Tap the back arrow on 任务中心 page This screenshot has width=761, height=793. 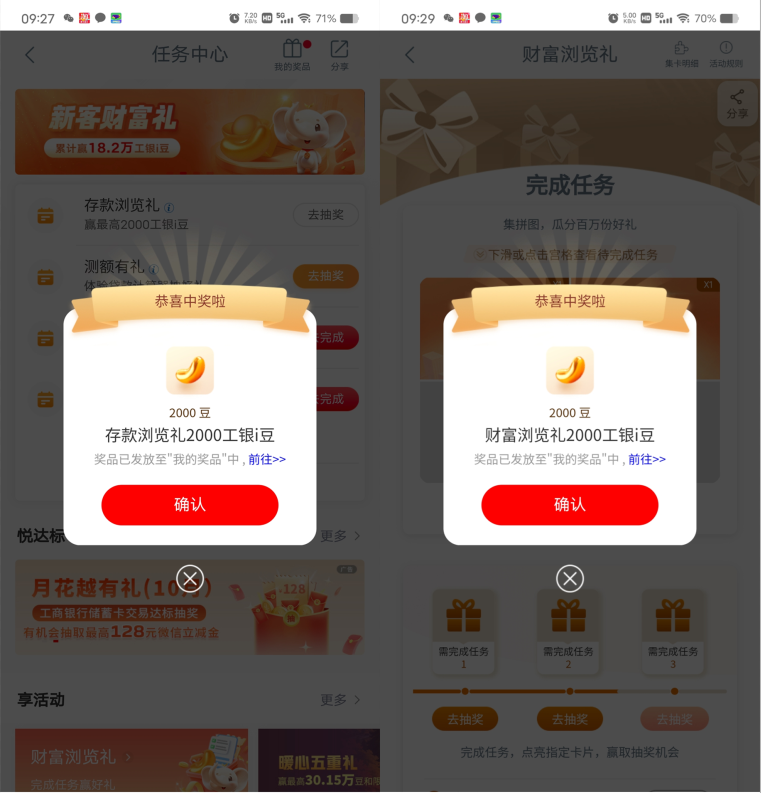pyautogui.click(x=30, y=55)
